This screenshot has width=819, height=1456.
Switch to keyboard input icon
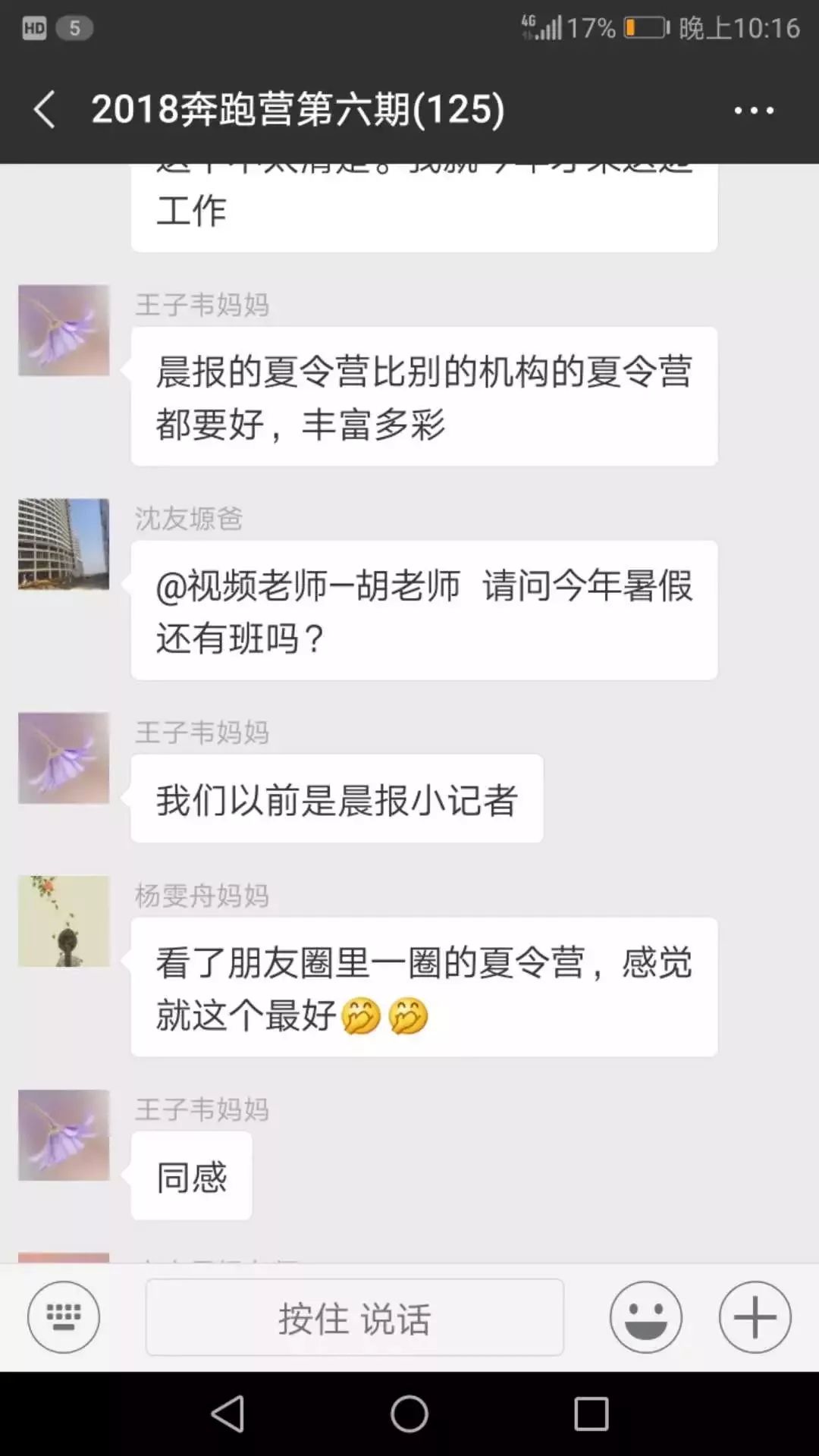click(x=64, y=1318)
